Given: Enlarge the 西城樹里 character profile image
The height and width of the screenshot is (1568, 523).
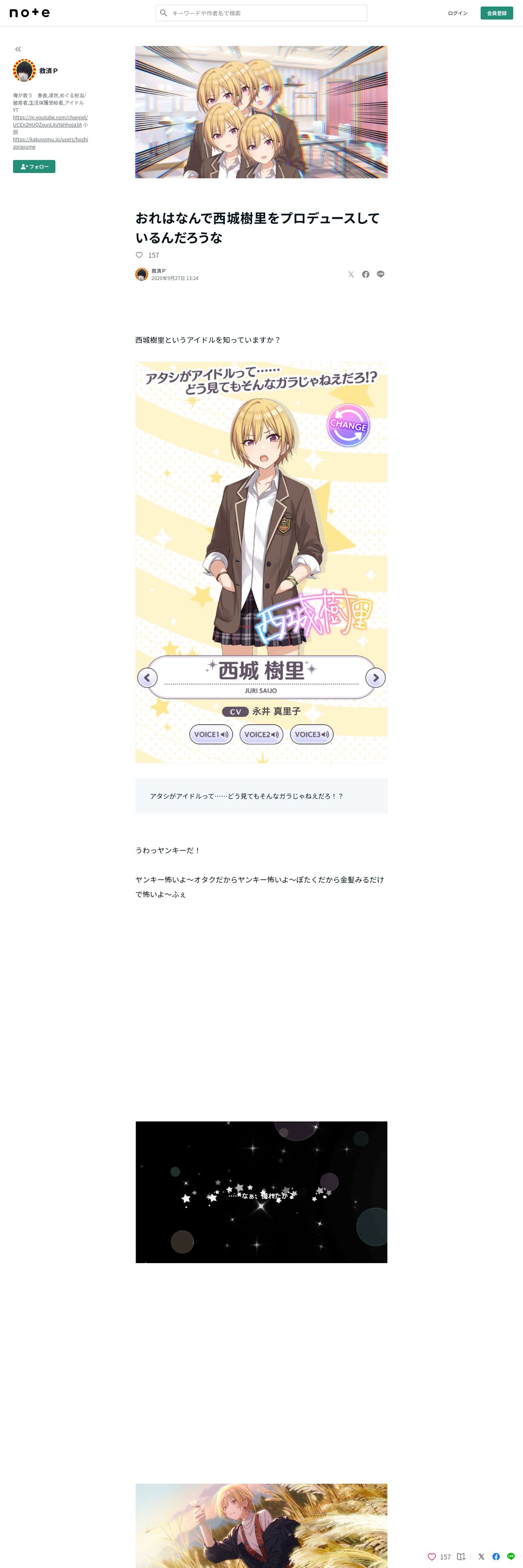Looking at the screenshot, I should point(261,561).
